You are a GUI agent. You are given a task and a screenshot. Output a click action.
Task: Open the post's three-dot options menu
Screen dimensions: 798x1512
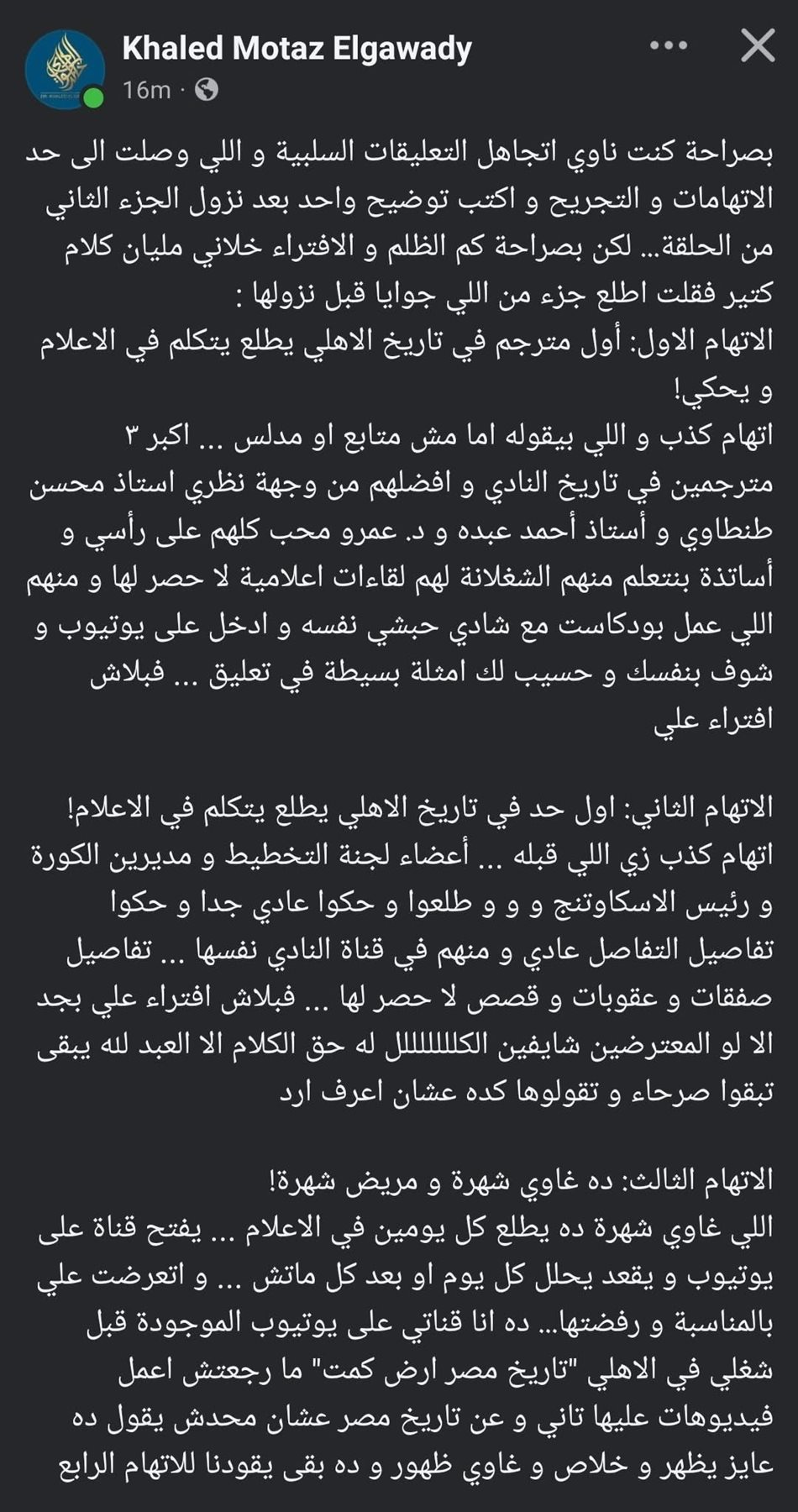[x=669, y=46]
